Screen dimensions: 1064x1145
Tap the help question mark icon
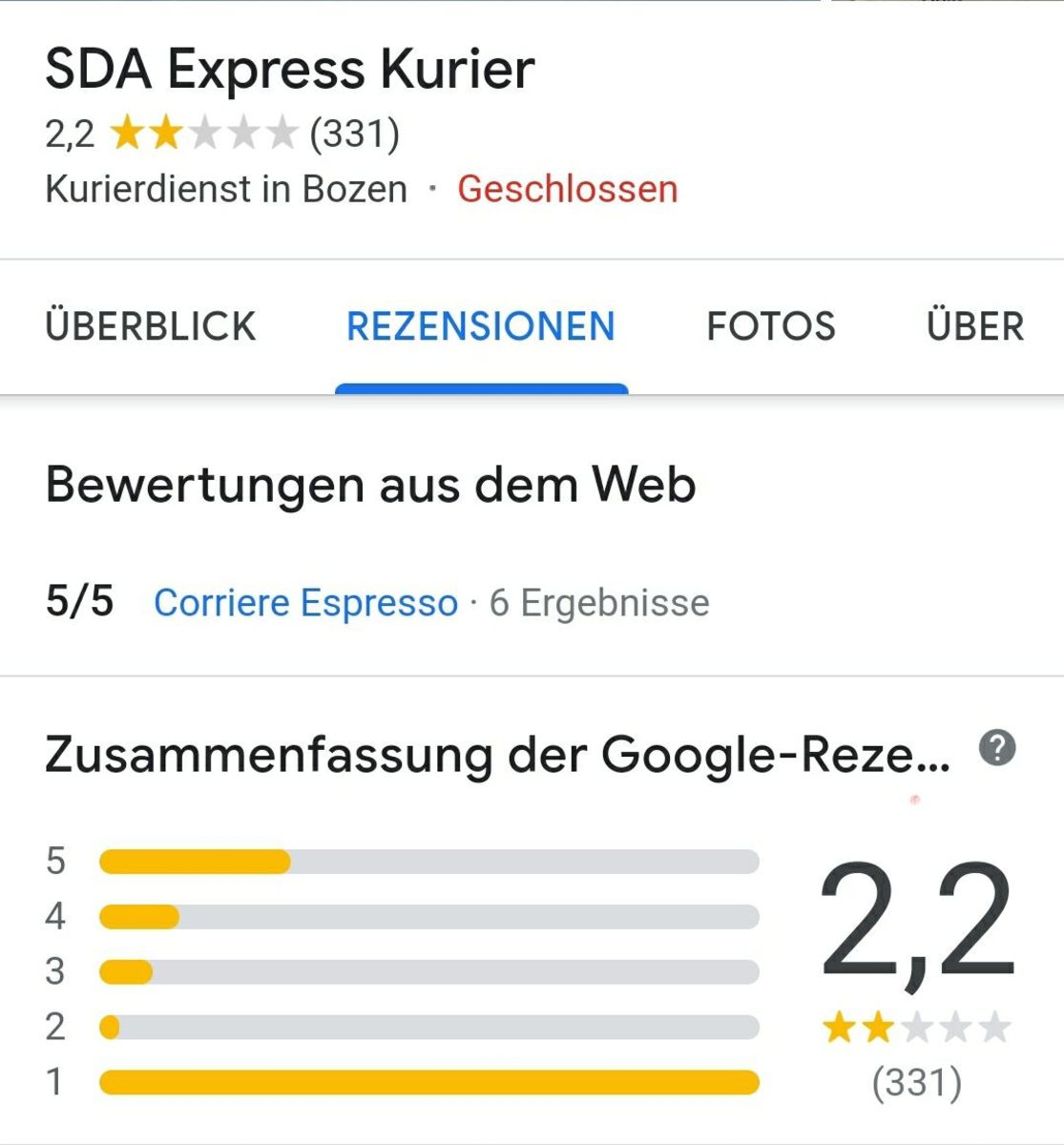(x=997, y=748)
